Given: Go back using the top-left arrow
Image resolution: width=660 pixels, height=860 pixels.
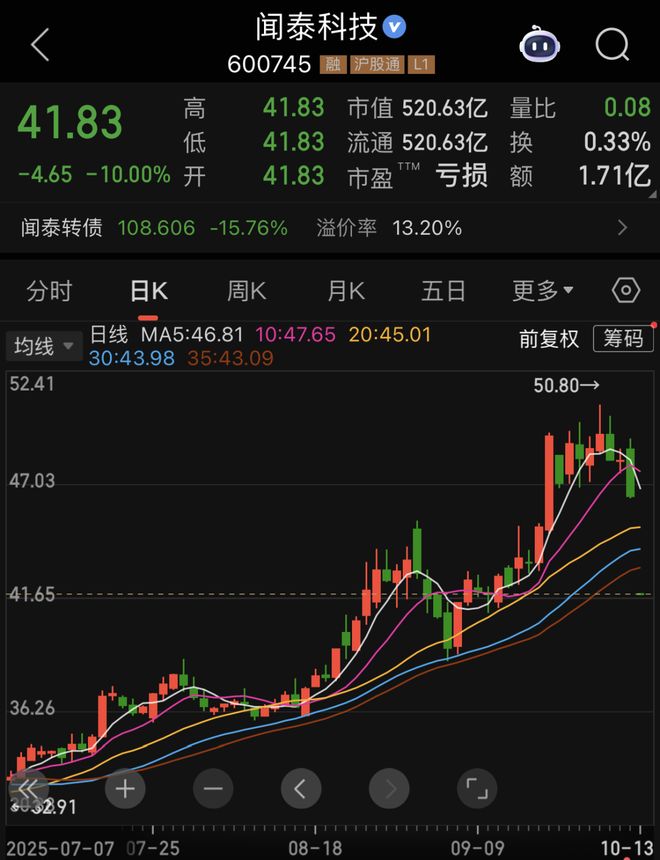Looking at the screenshot, I should tap(40, 45).
